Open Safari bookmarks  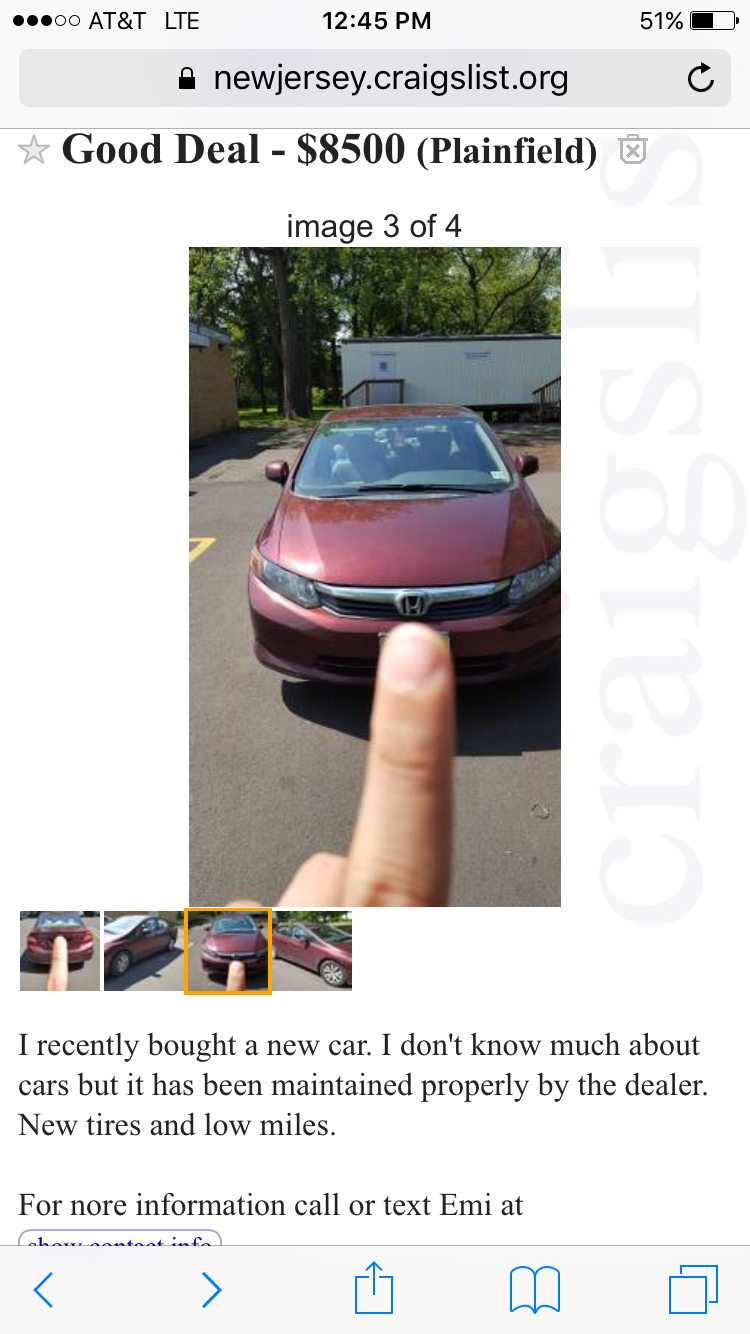click(535, 1290)
